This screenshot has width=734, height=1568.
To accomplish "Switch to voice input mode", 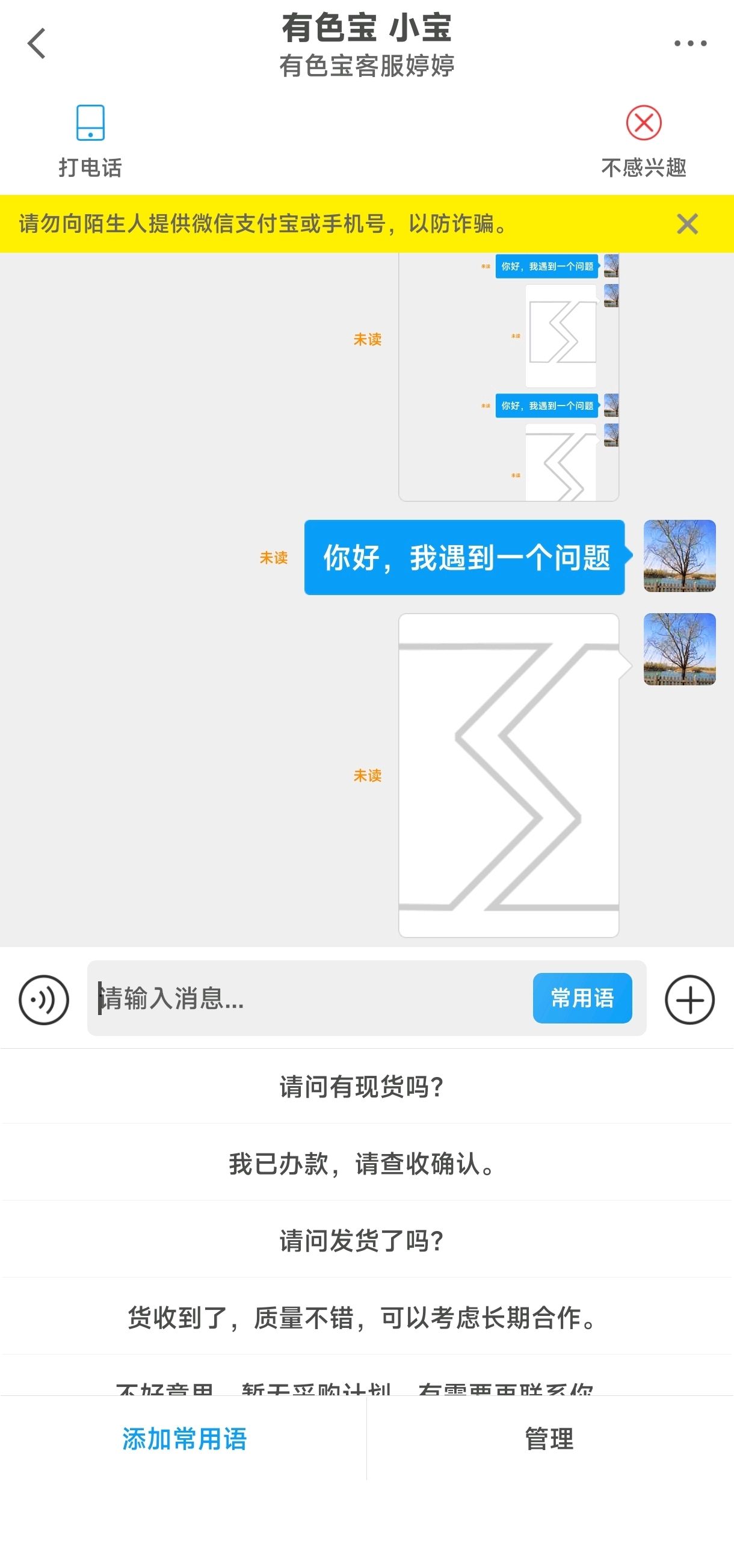I will click(x=44, y=999).
